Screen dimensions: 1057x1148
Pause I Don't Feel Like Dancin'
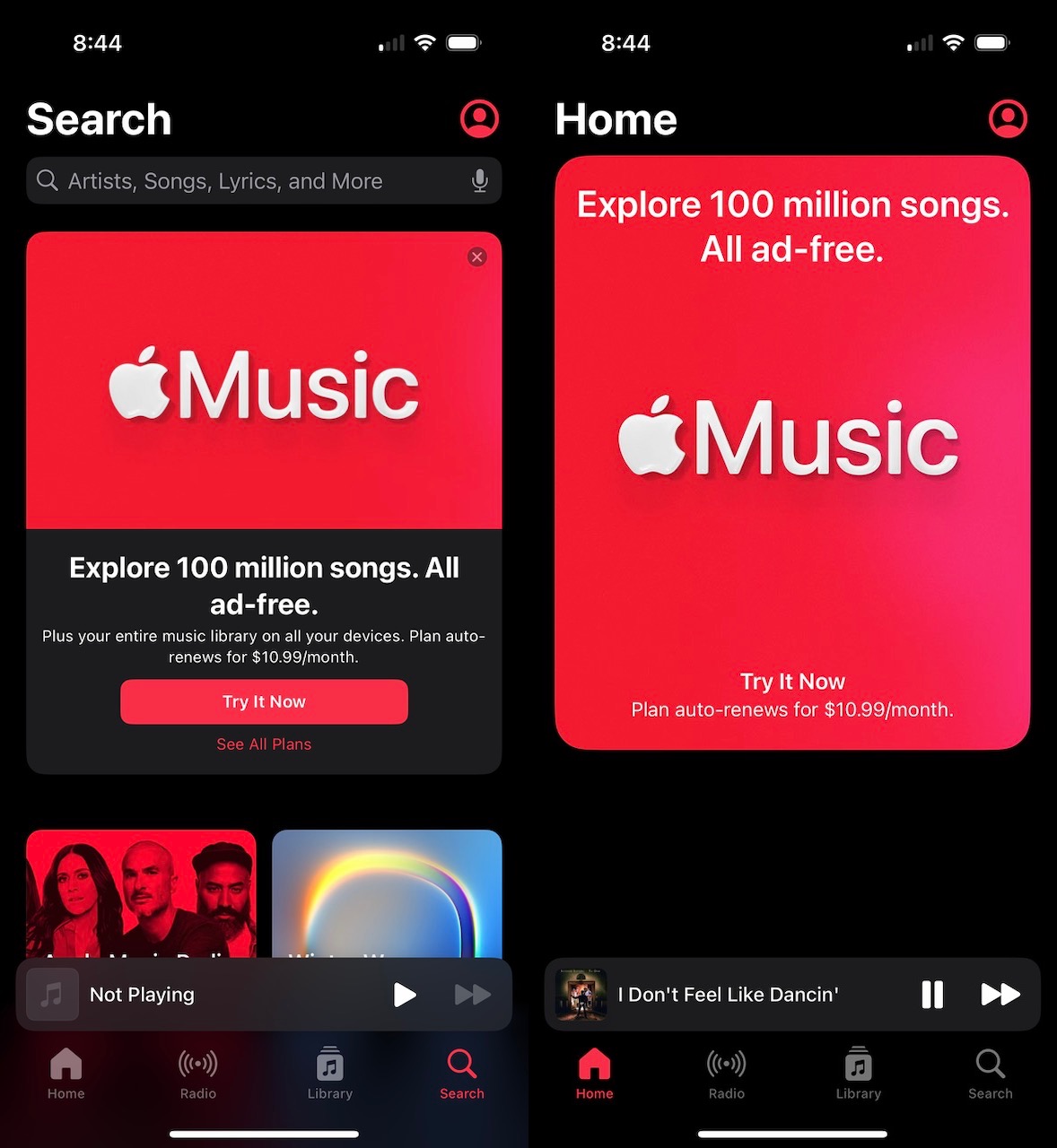pyautogui.click(x=931, y=994)
